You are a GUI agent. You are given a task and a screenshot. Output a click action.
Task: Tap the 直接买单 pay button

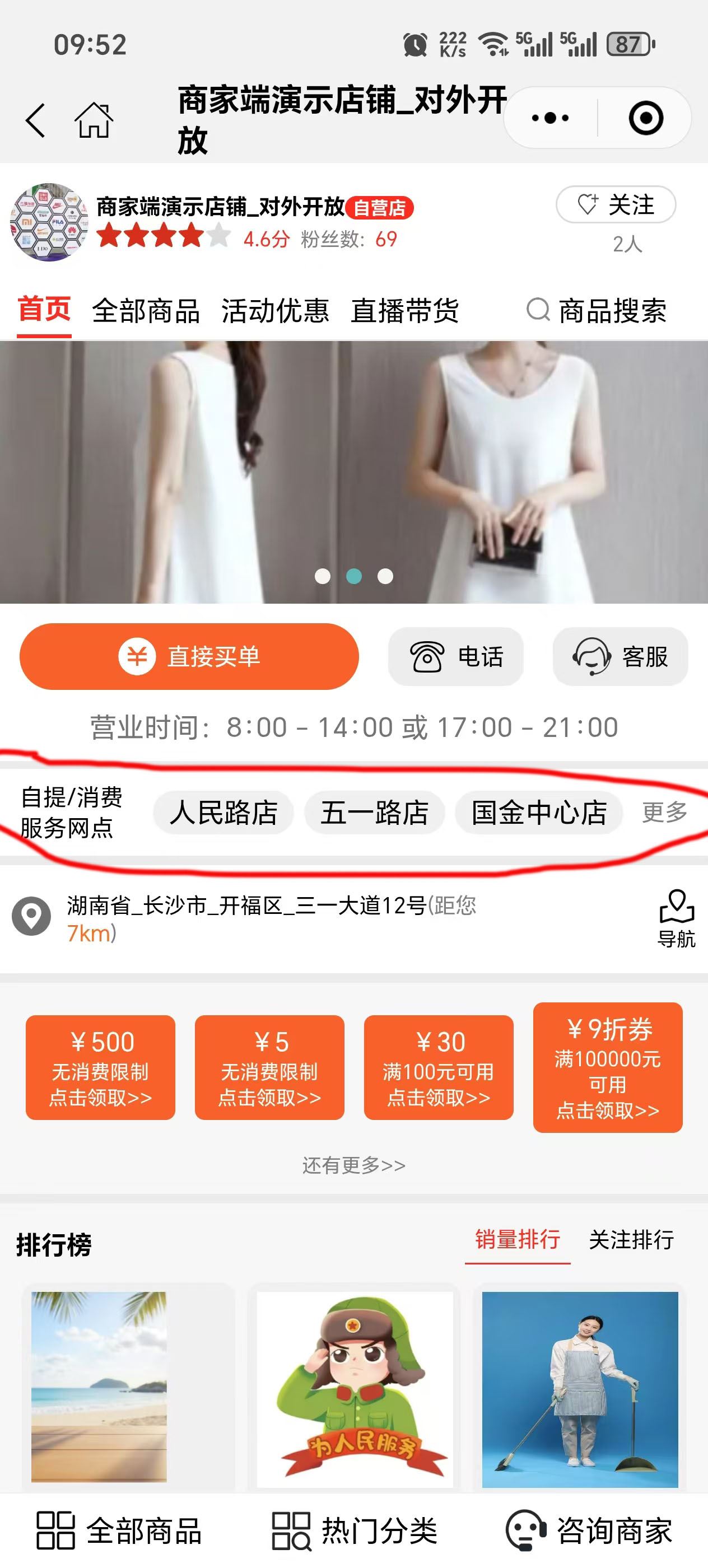(189, 656)
